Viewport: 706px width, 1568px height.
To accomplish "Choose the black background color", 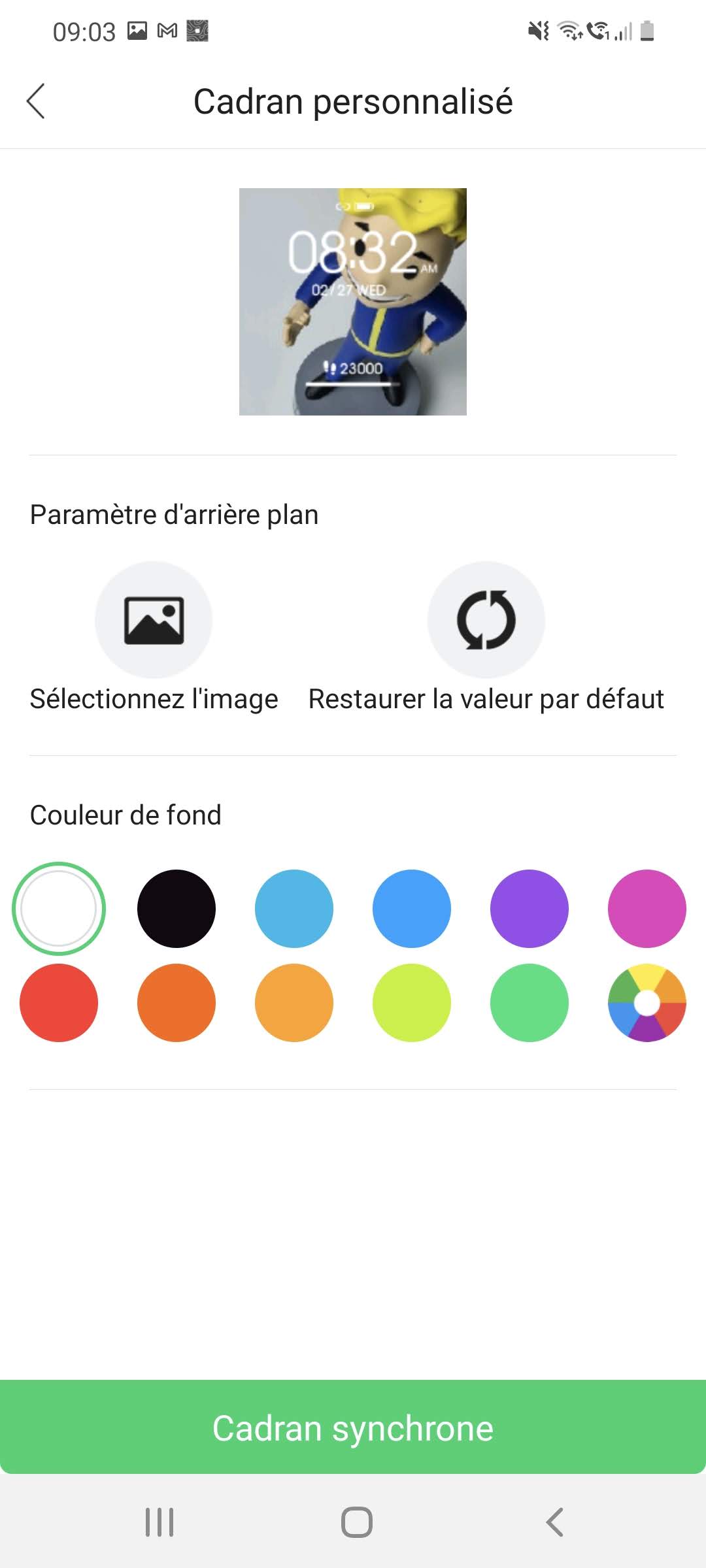I will pos(176,908).
